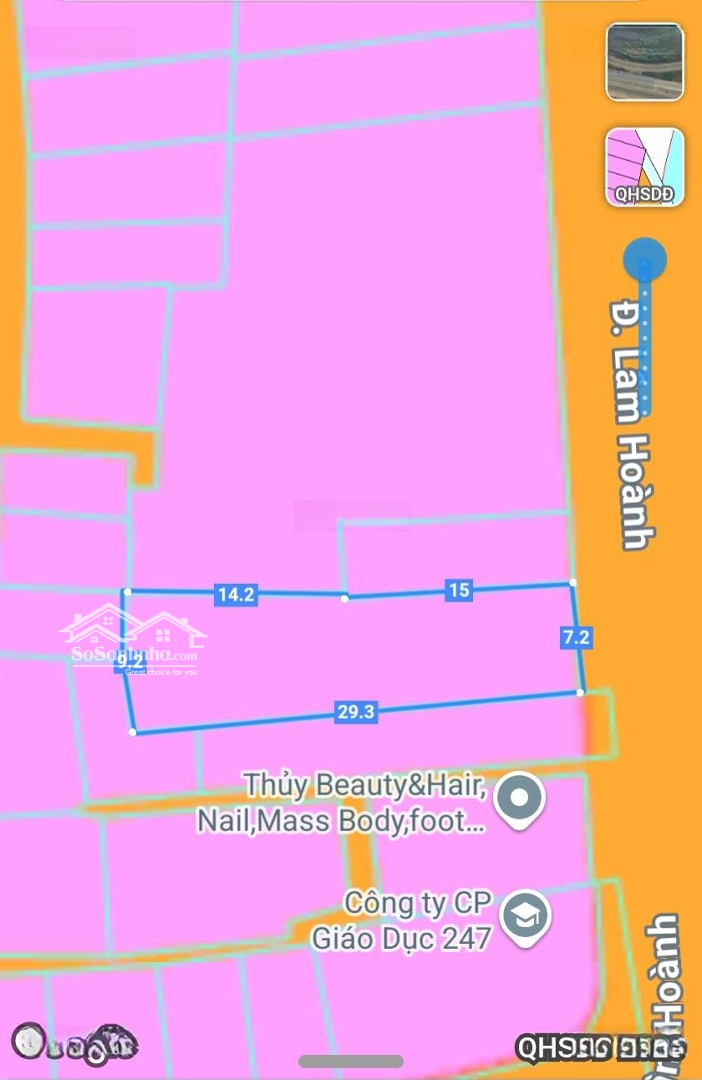The height and width of the screenshot is (1080, 702).
Task: Tap the blue layer opacity slider handle
Action: 645,260
